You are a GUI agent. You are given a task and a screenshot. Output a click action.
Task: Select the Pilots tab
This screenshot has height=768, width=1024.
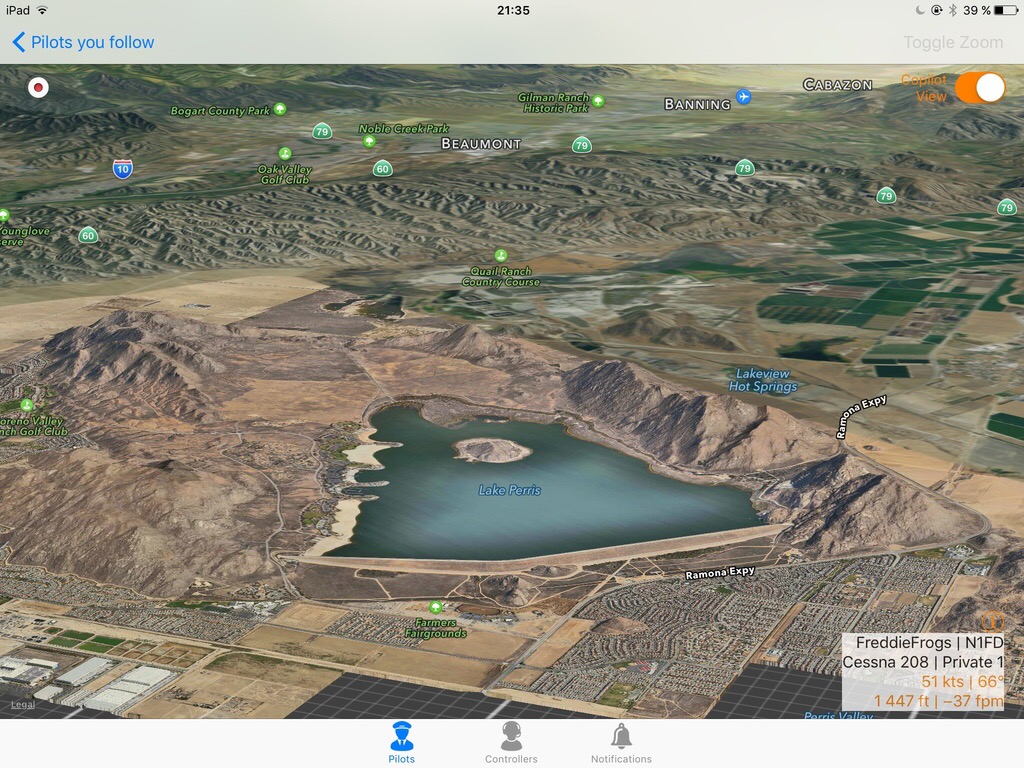(401, 743)
